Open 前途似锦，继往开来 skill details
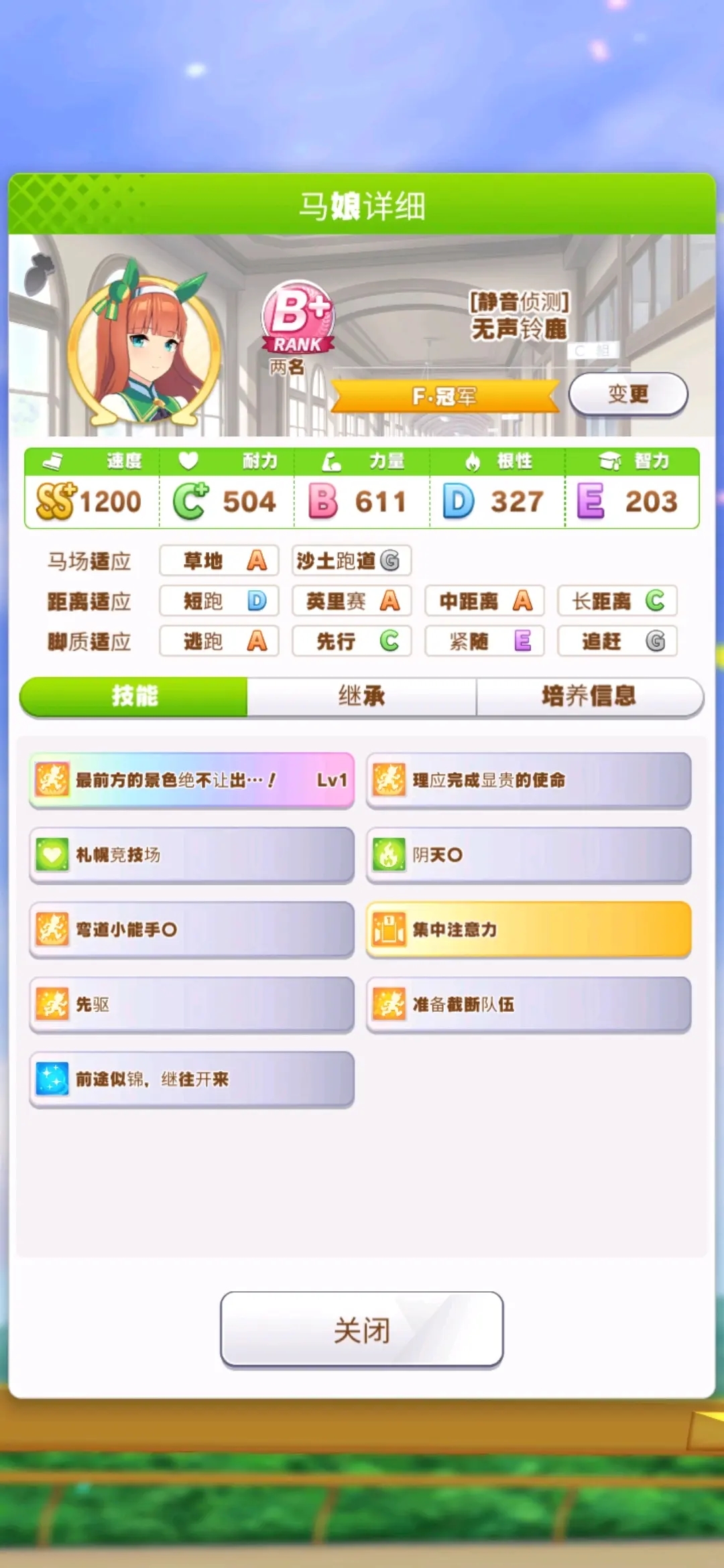This screenshot has height=1568, width=724. 192,1080
